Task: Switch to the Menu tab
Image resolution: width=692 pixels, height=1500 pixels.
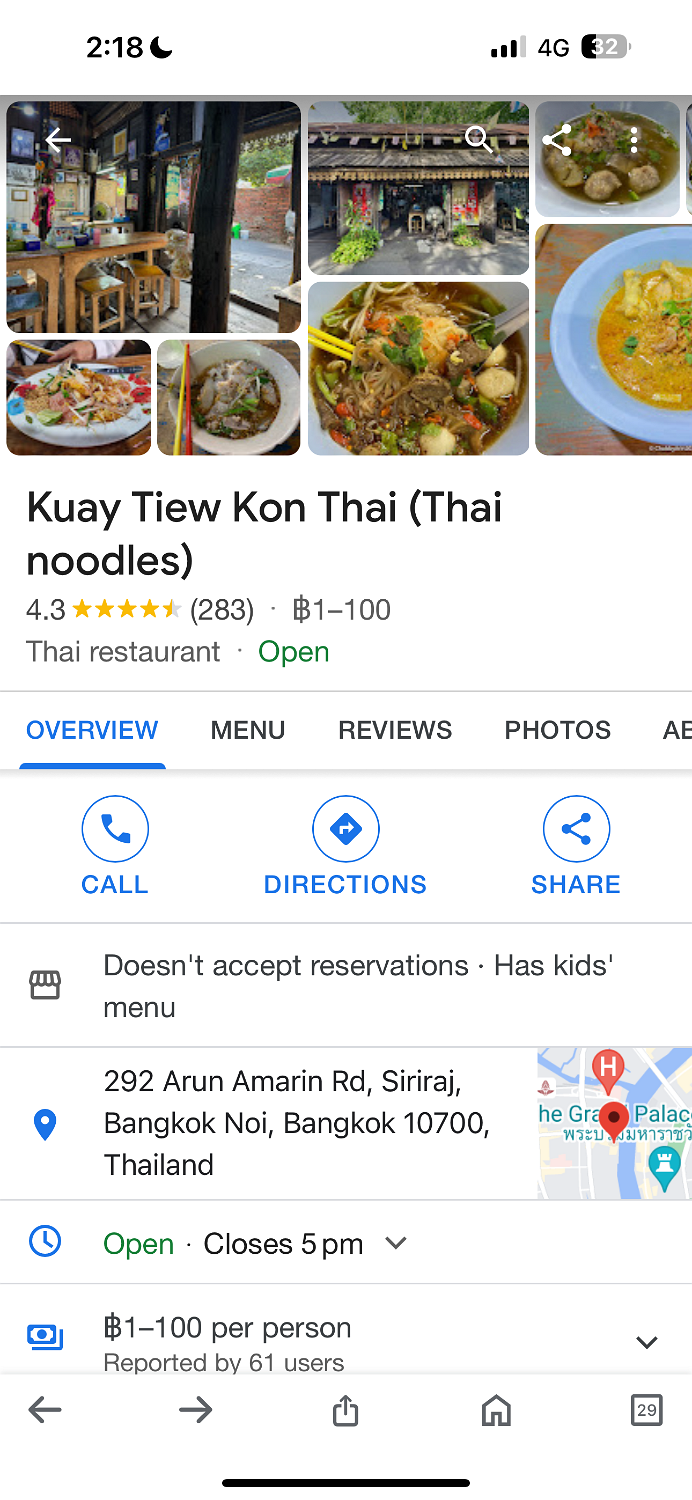Action: click(248, 730)
